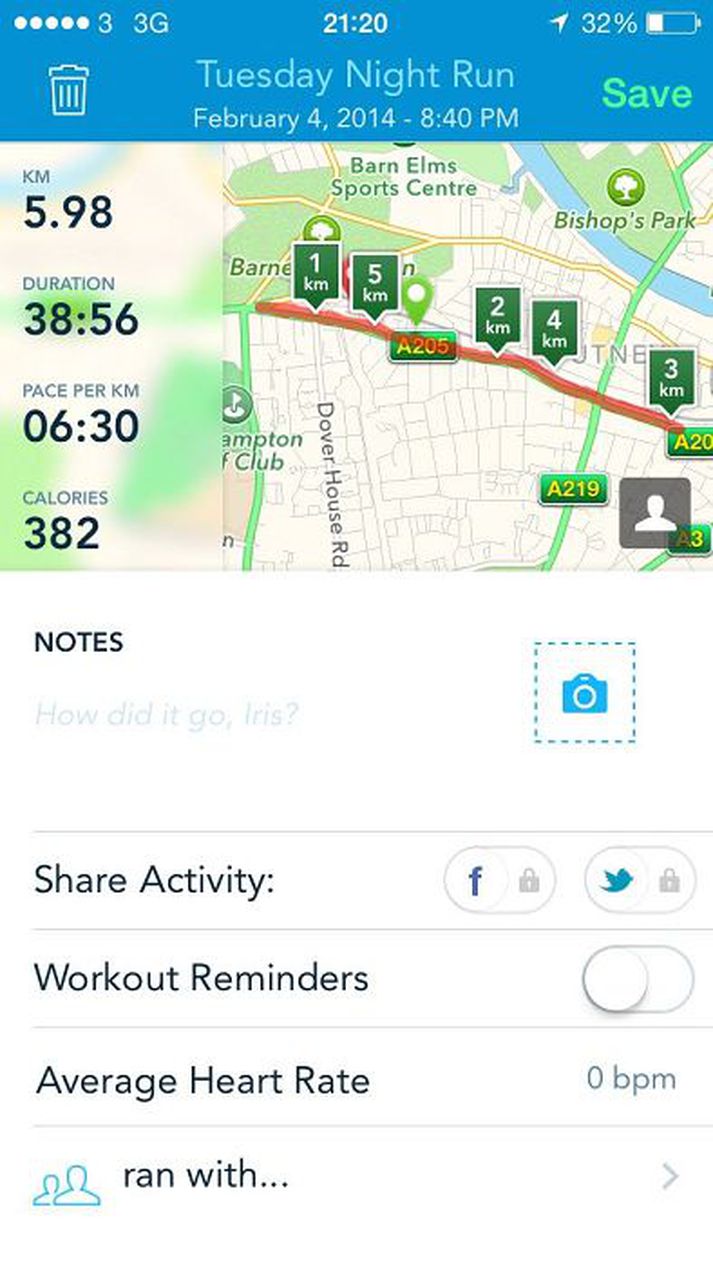Add a photo with the camera icon

[585, 693]
